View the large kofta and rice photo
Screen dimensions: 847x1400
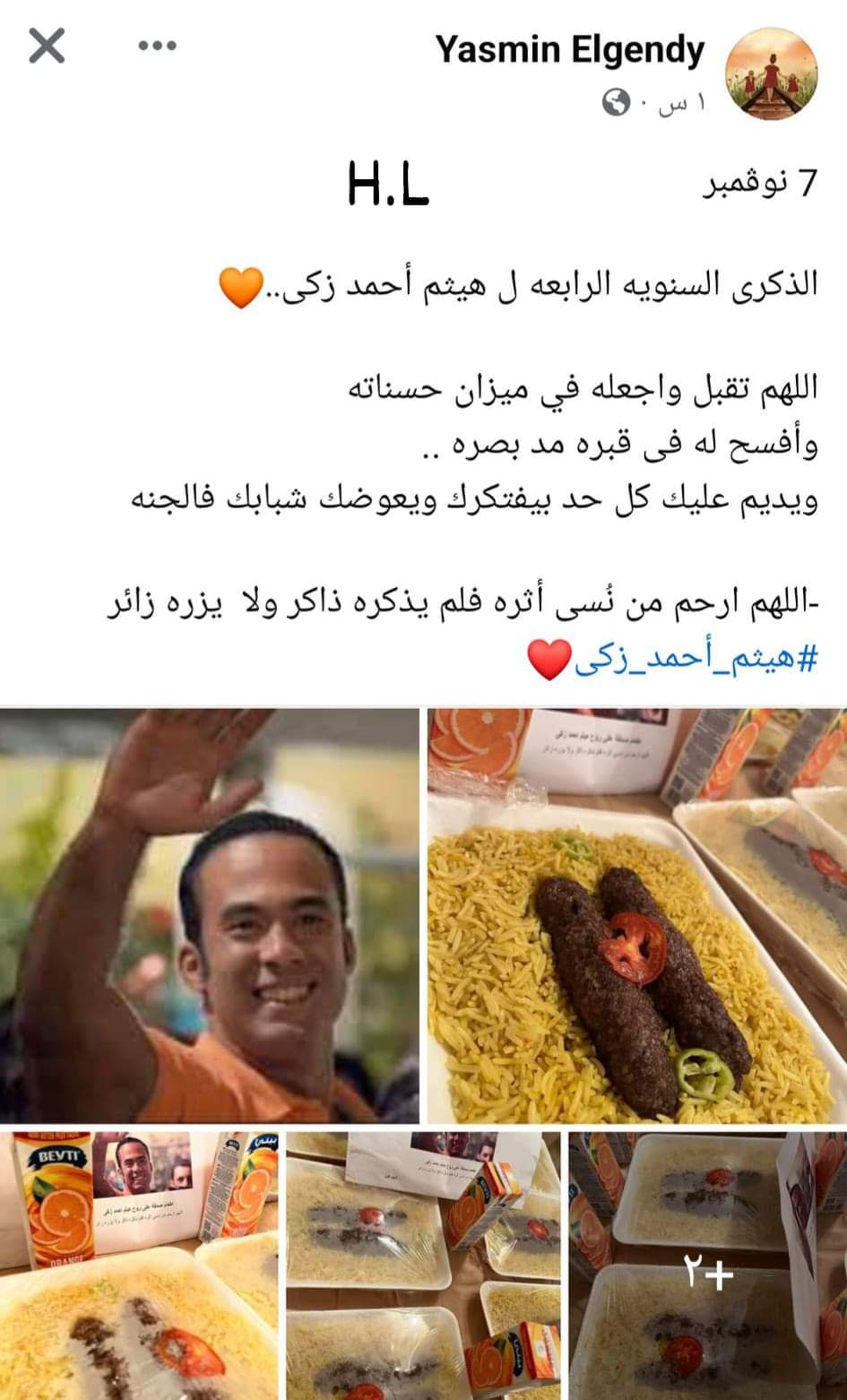click(x=636, y=916)
